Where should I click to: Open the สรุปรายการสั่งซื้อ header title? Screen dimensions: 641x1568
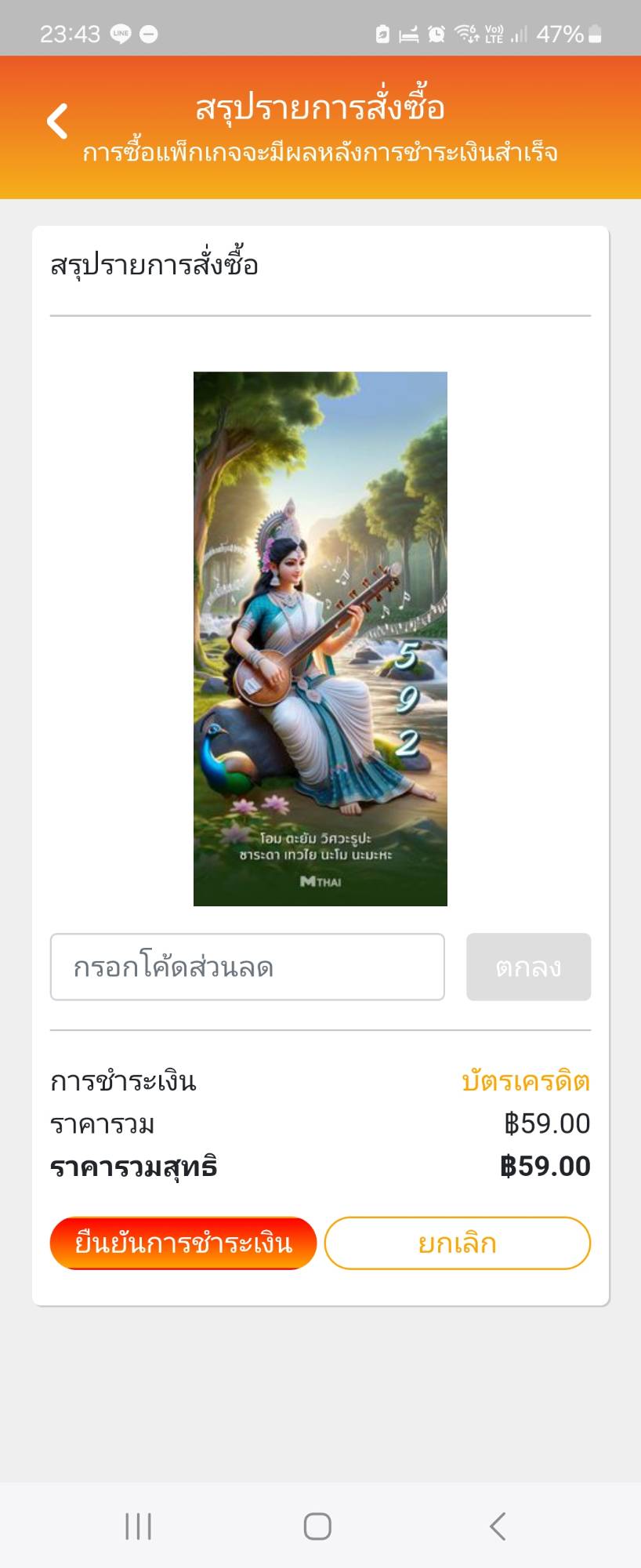click(320, 108)
